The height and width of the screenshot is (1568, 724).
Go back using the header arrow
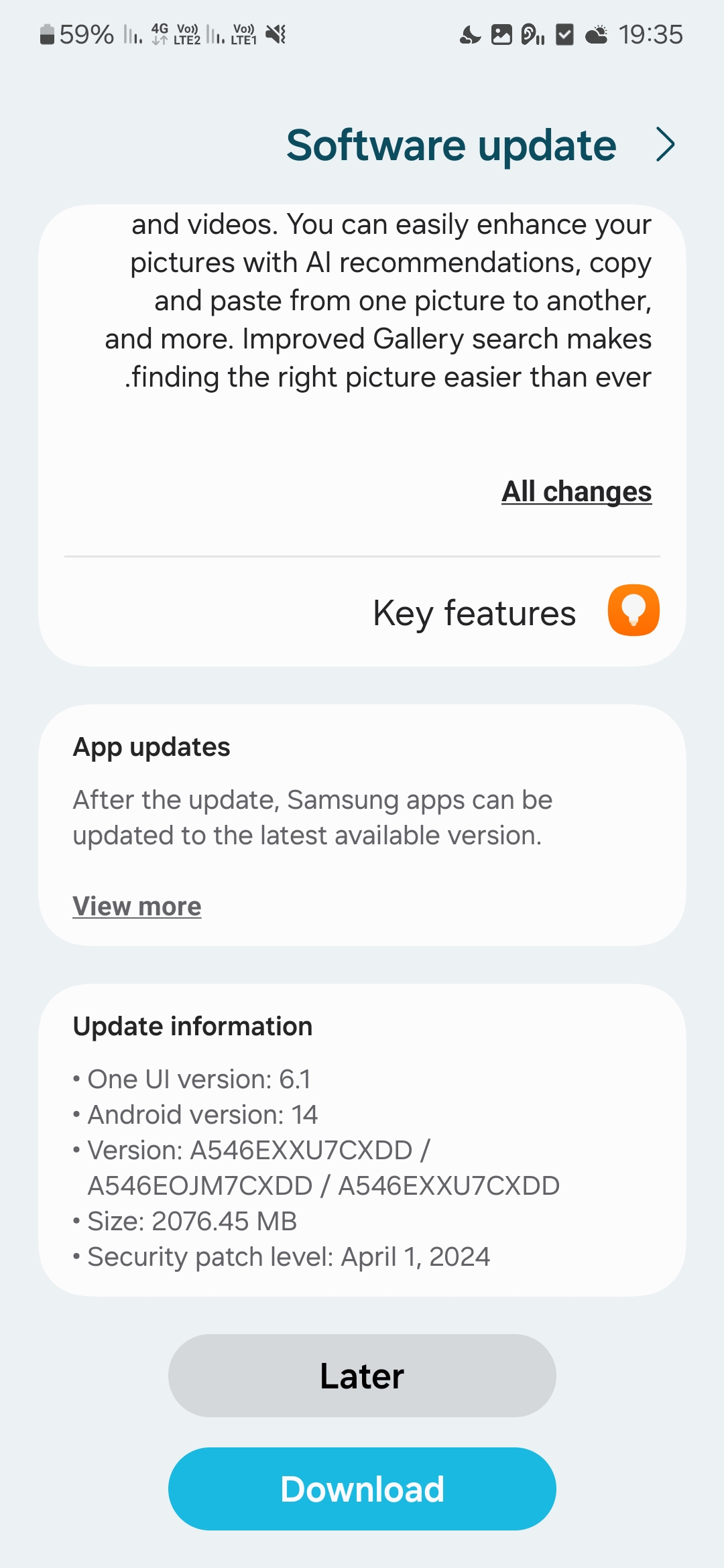(665, 145)
